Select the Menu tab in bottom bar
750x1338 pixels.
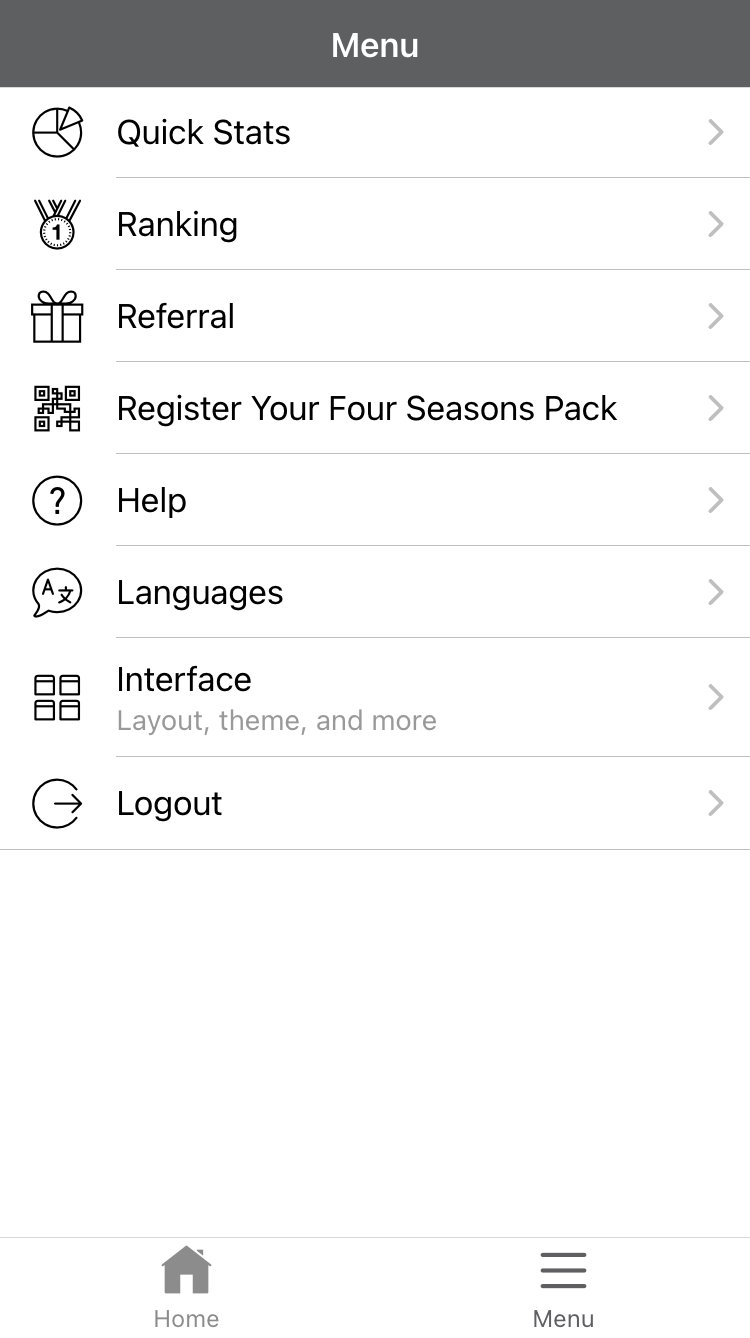tap(563, 1288)
